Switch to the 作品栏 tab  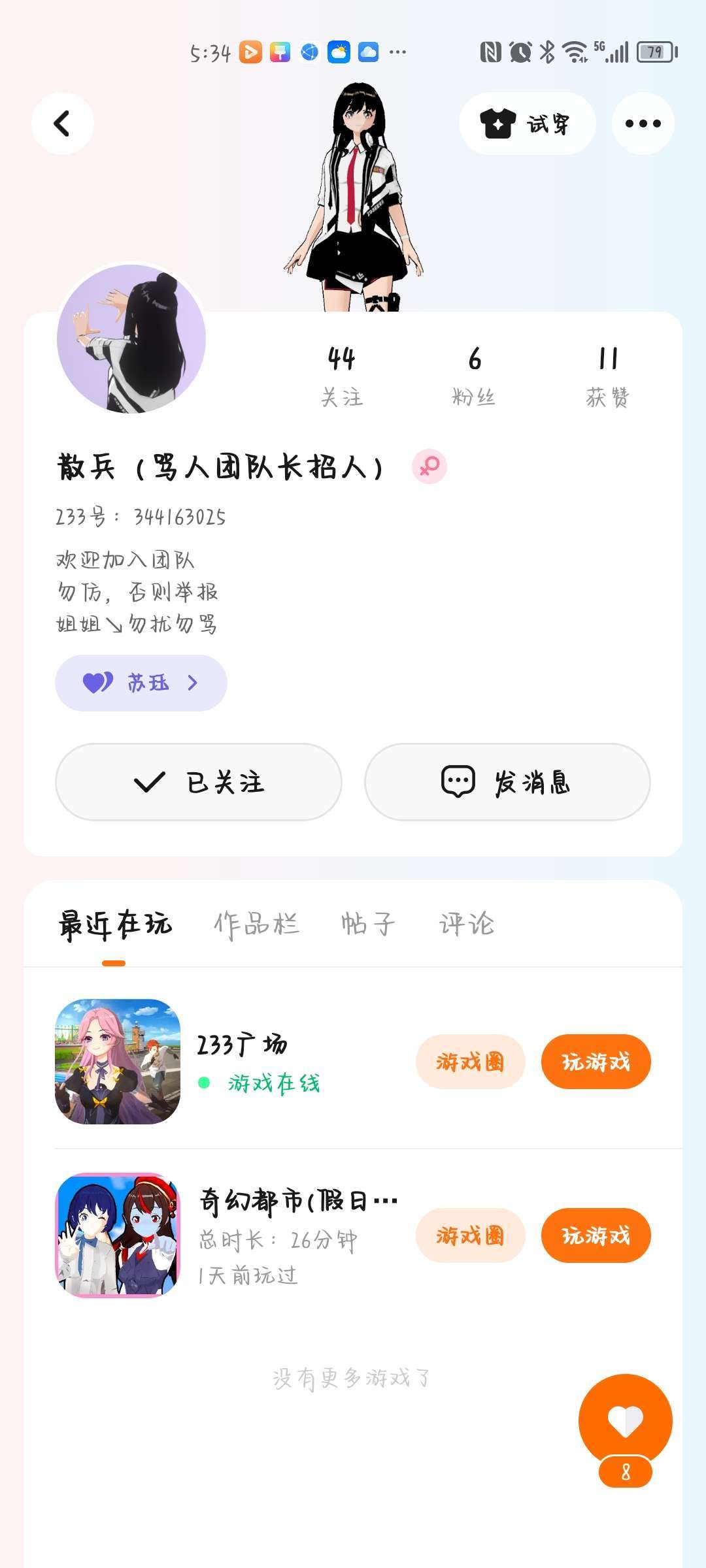coord(256,924)
